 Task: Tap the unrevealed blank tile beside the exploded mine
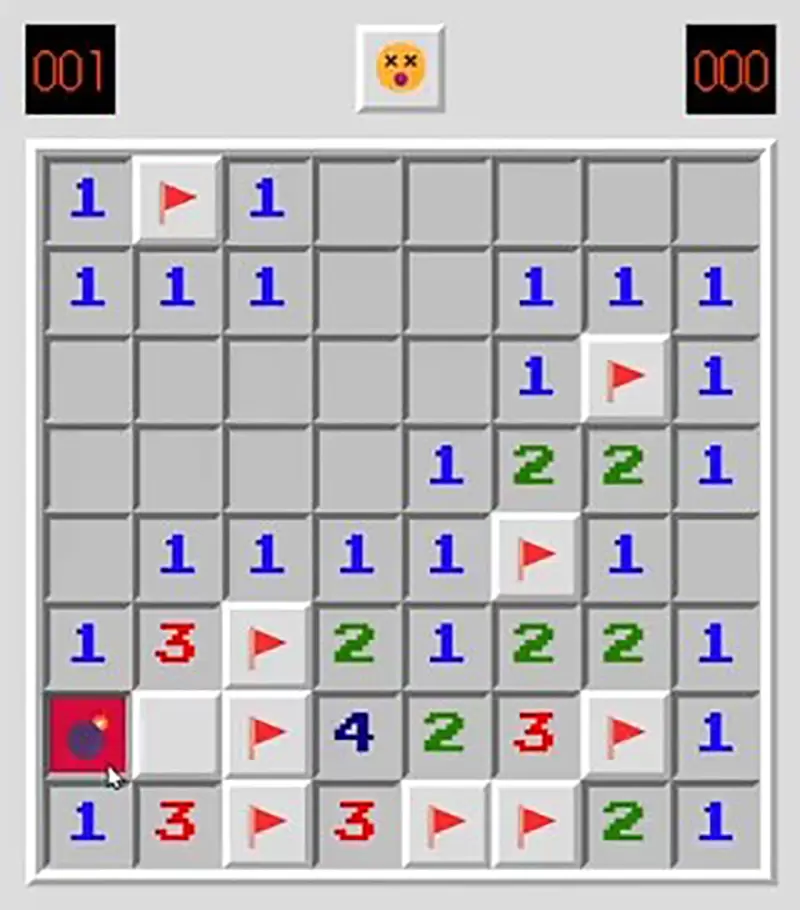(177, 735)
